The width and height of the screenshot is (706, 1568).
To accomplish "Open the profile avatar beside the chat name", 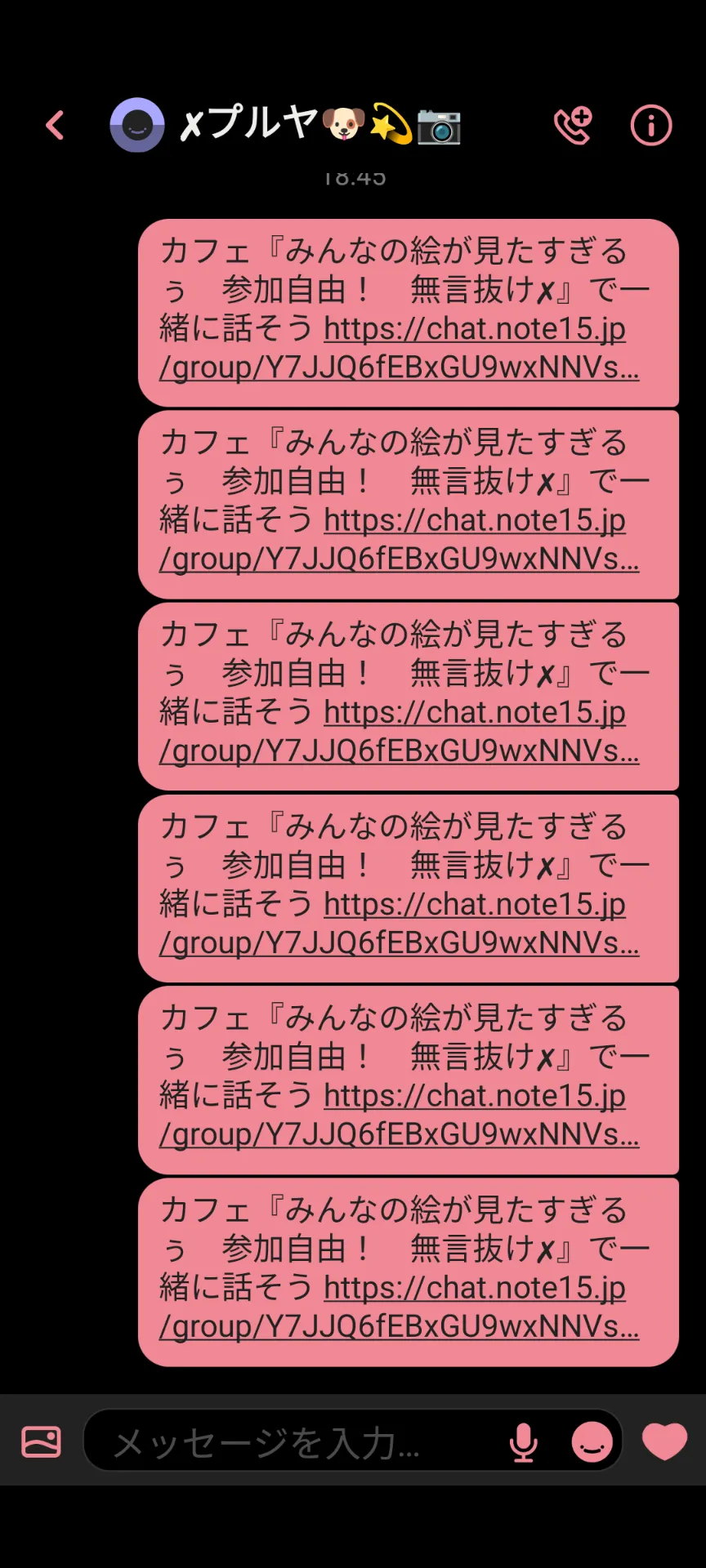I will click(137, 125).
